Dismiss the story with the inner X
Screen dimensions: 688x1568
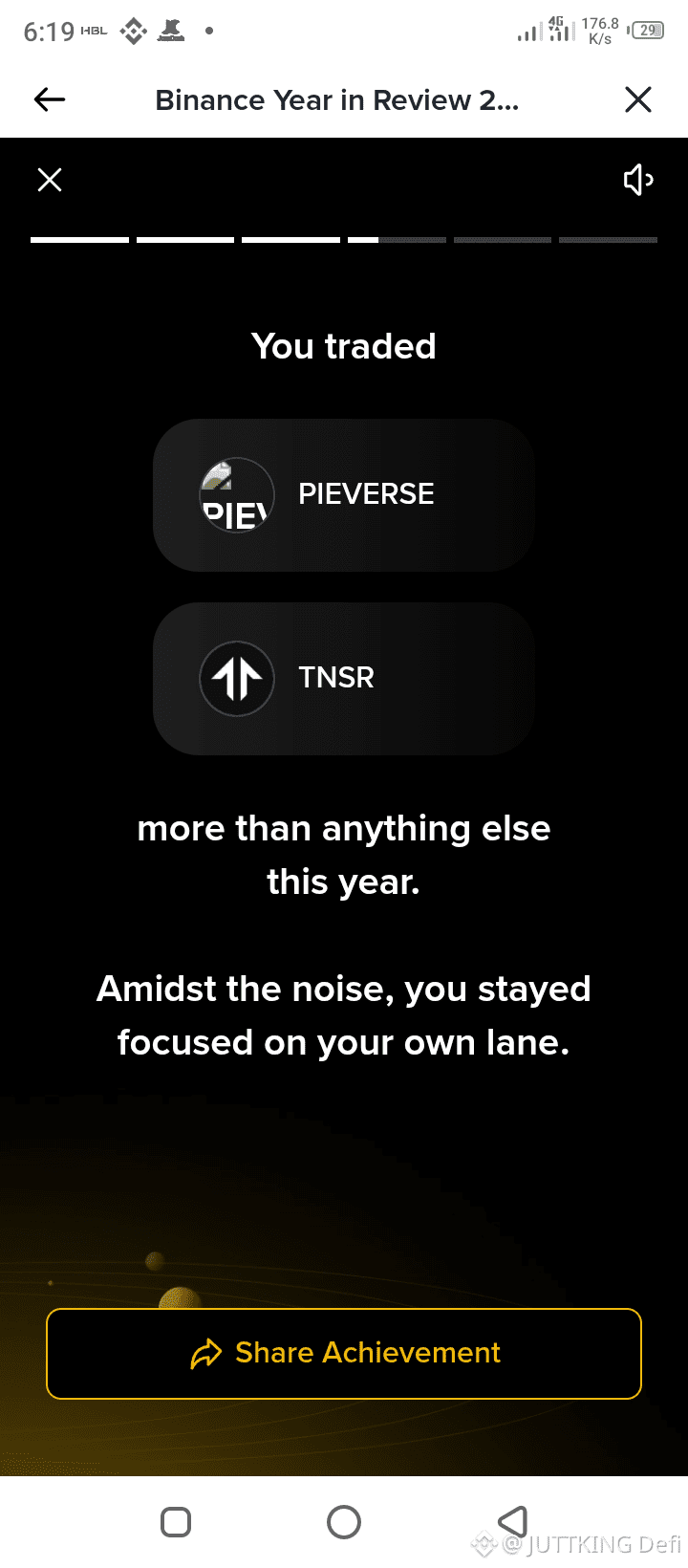[50, 180]
